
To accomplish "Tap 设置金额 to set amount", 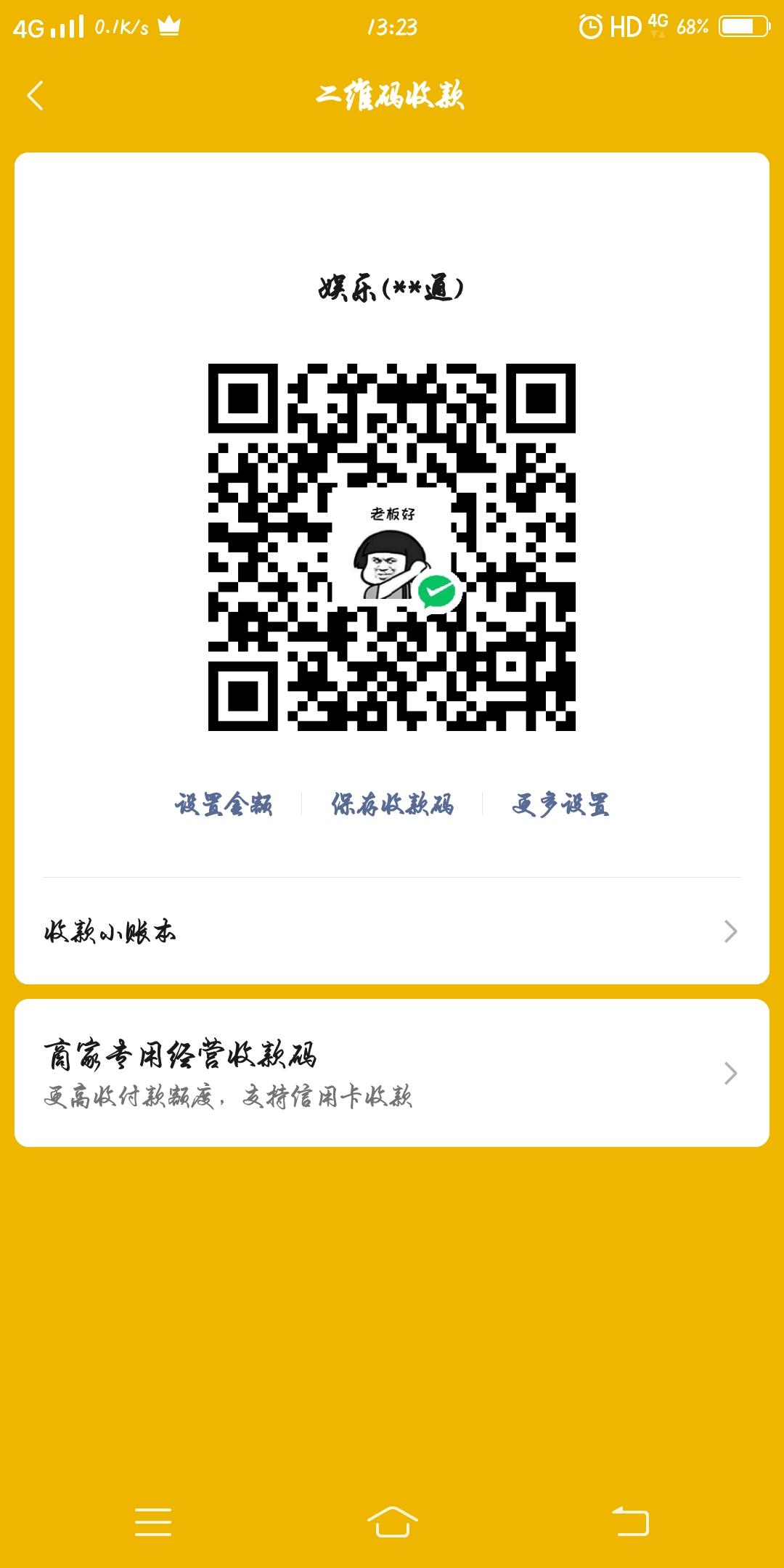I will tap(224, 804).
